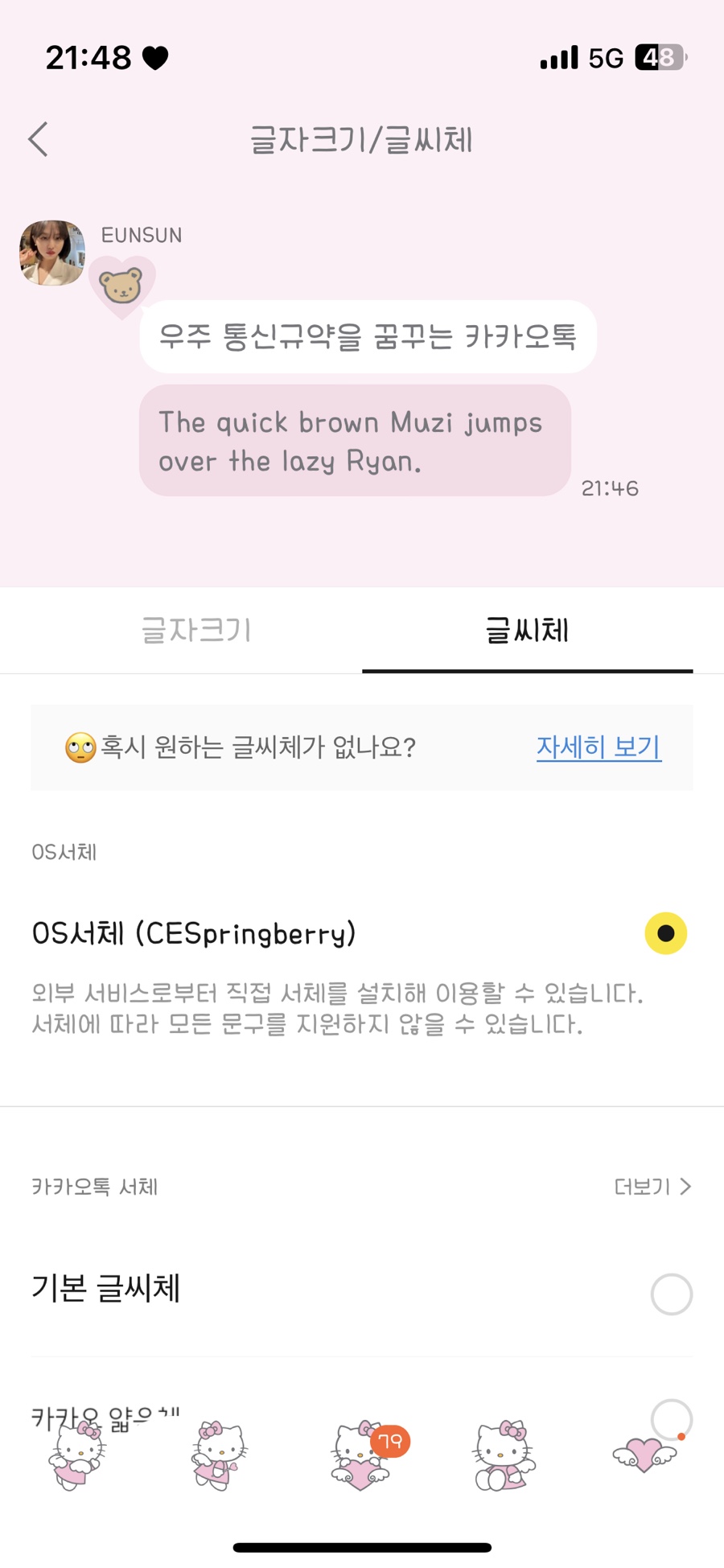Open the 자세히 보기 link
Screen dimensions: 724x1568
click(x=599, y=747)
